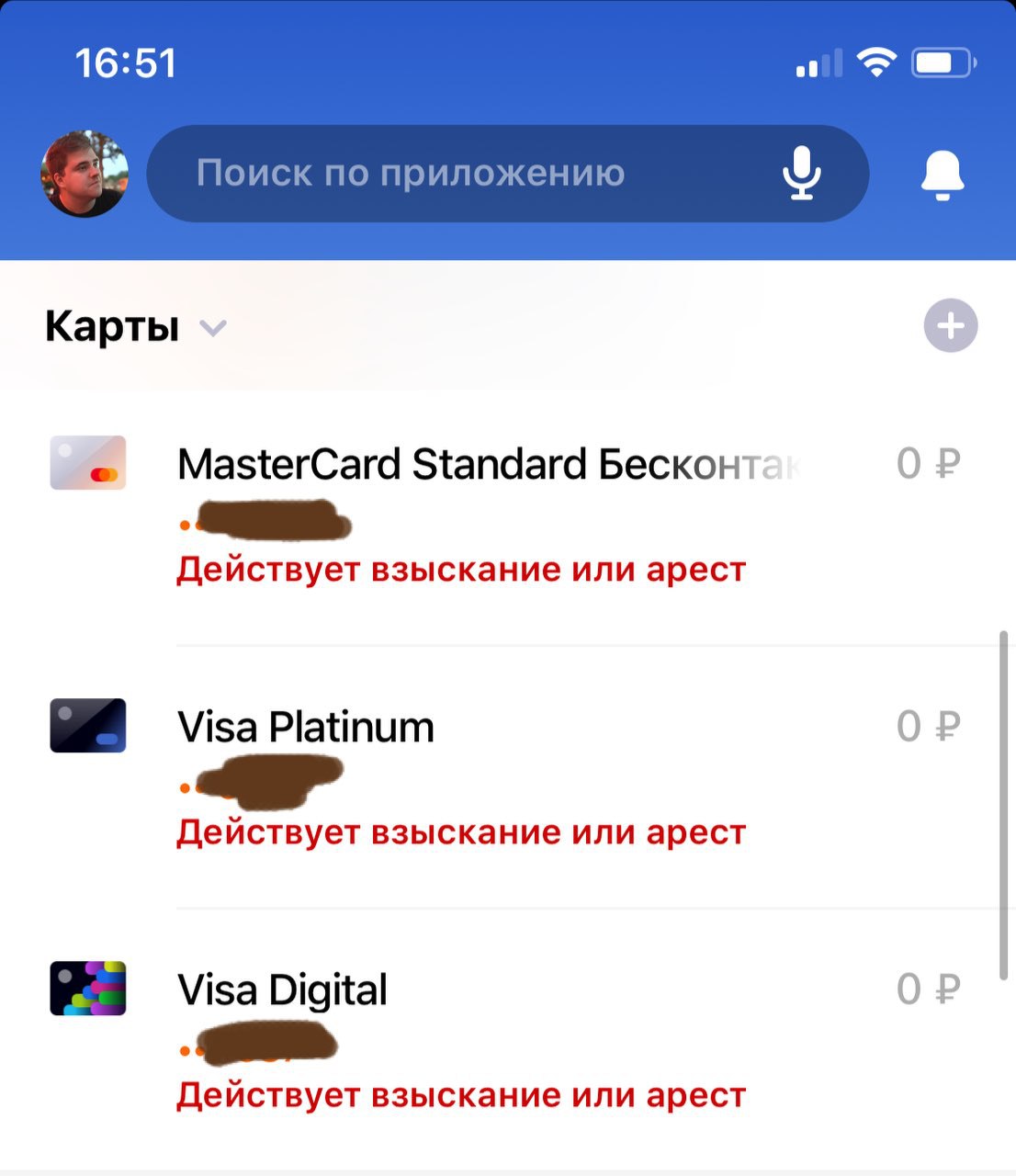The image size is (1016, 1176).
Task: Add a new card with plus button
Action: (x=950, y=326)
